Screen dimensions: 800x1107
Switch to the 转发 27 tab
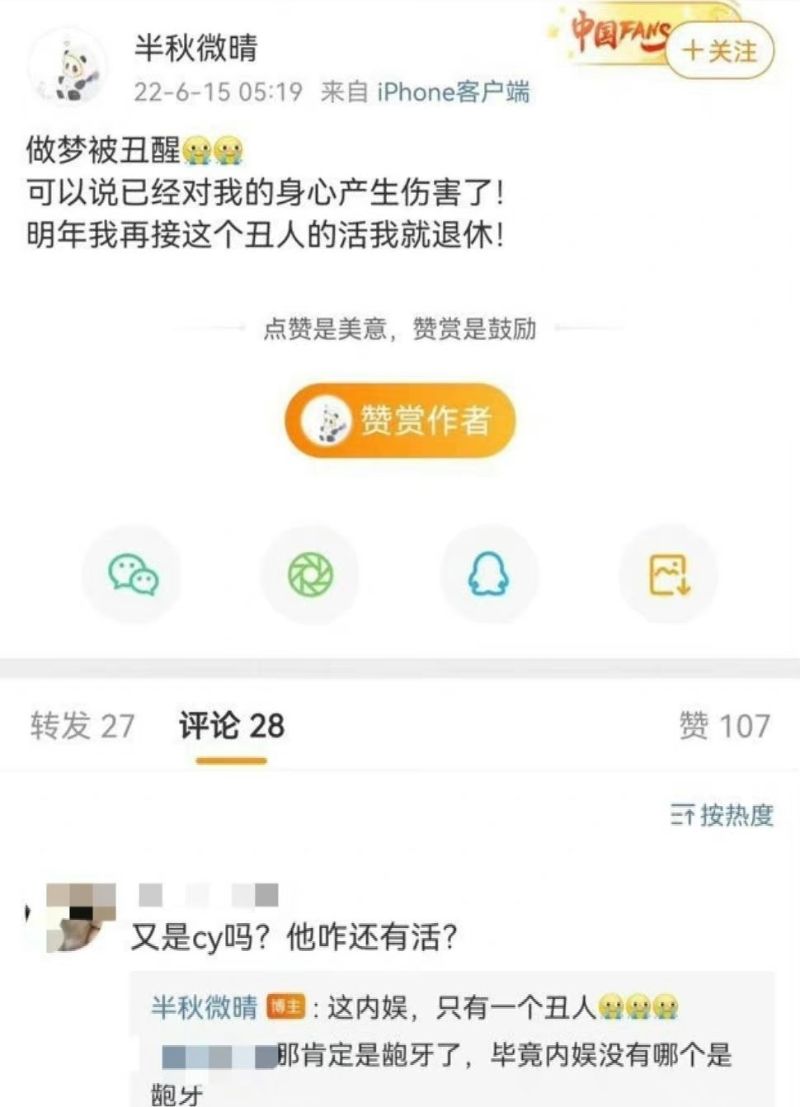(82, 726)
